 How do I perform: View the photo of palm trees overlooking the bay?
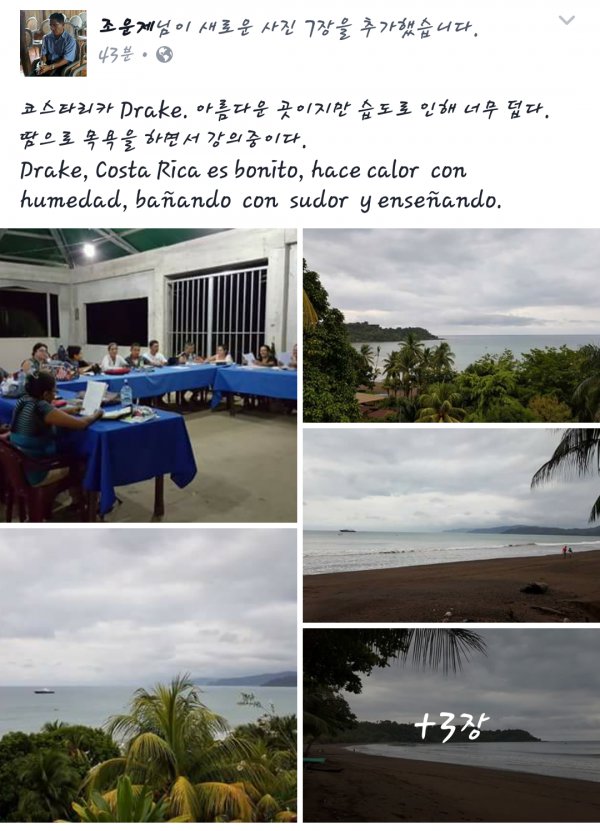pos(451,325)
